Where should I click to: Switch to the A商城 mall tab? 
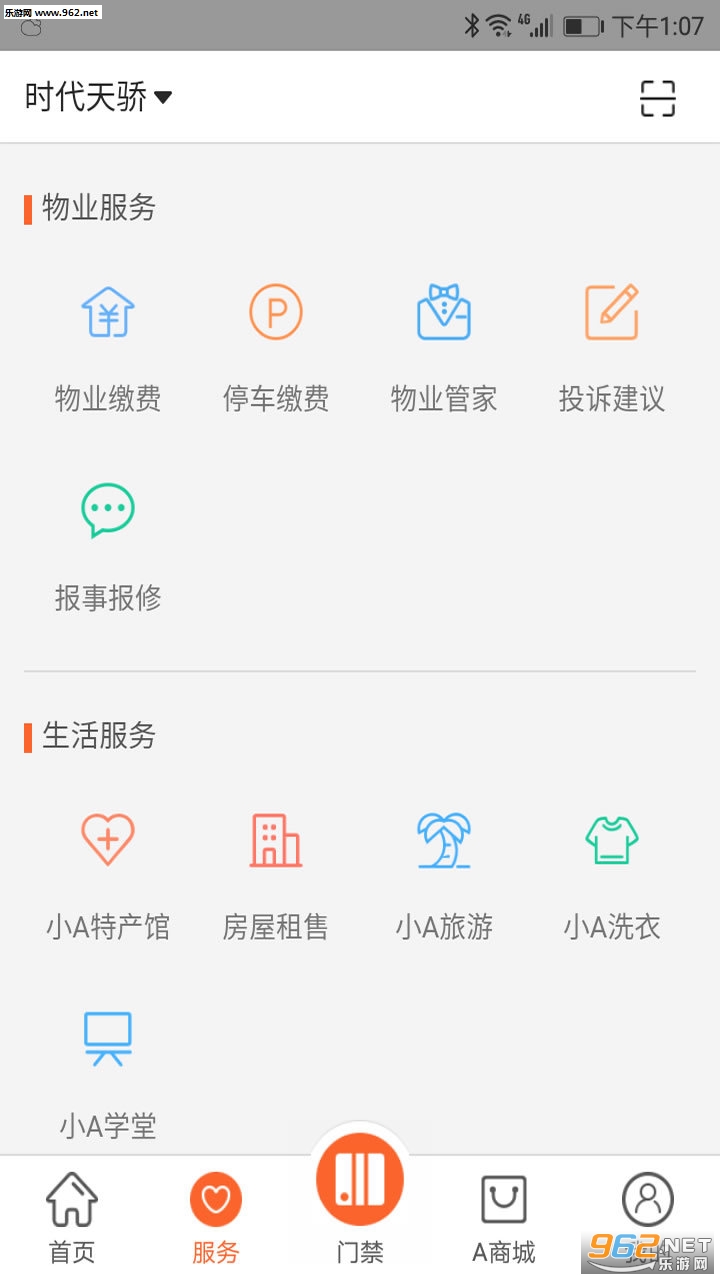pos(504,1217)
